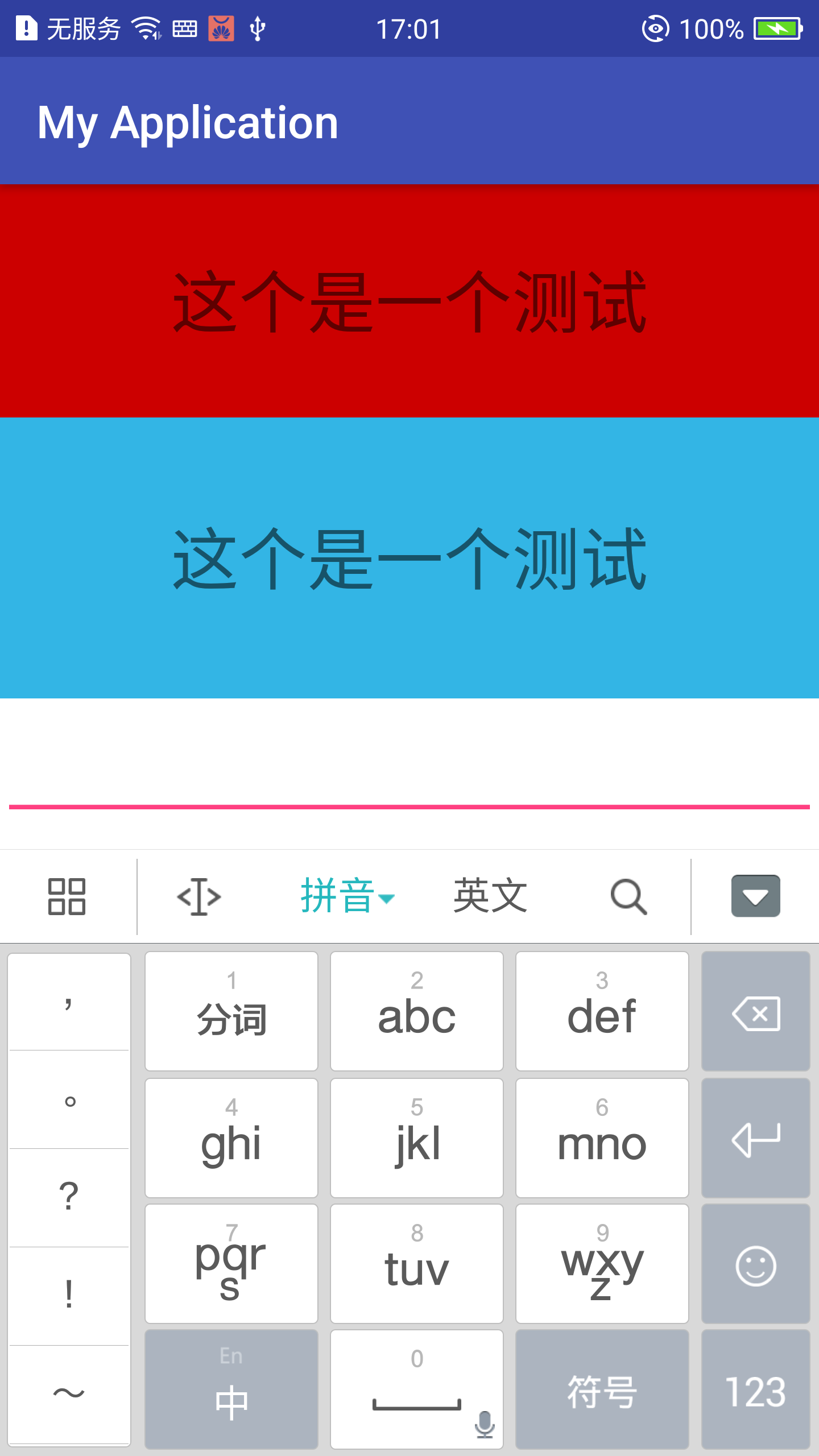This screenshot has width=819, height=1456.
Task: Tap the backspace key
Action: coord(755,1013)
